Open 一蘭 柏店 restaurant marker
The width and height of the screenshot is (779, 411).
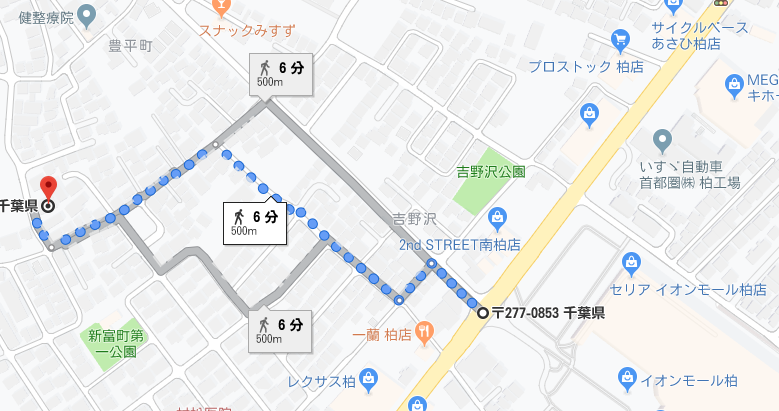click(425, 329)
